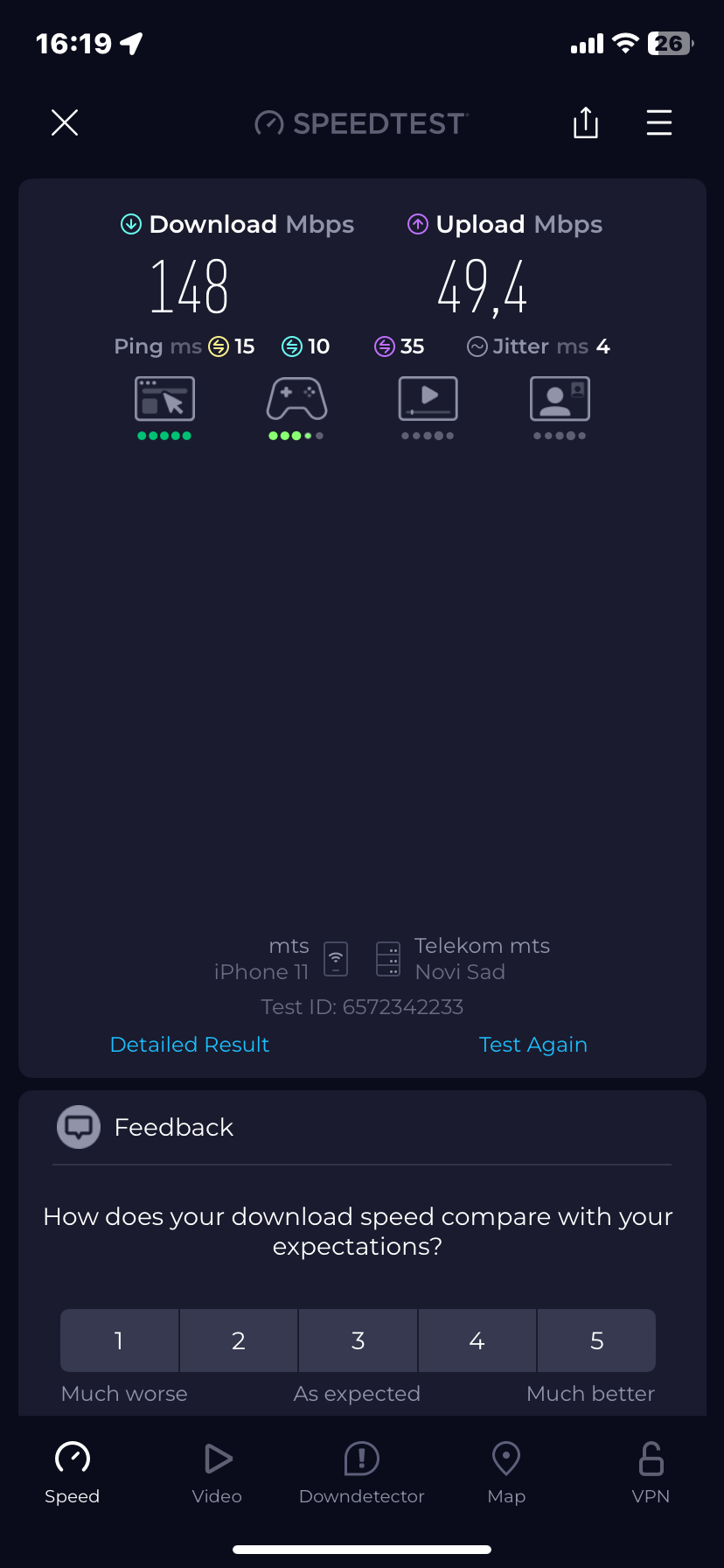View video streaming quality score icon
724x1568 pixels.
tap(428, 400)
